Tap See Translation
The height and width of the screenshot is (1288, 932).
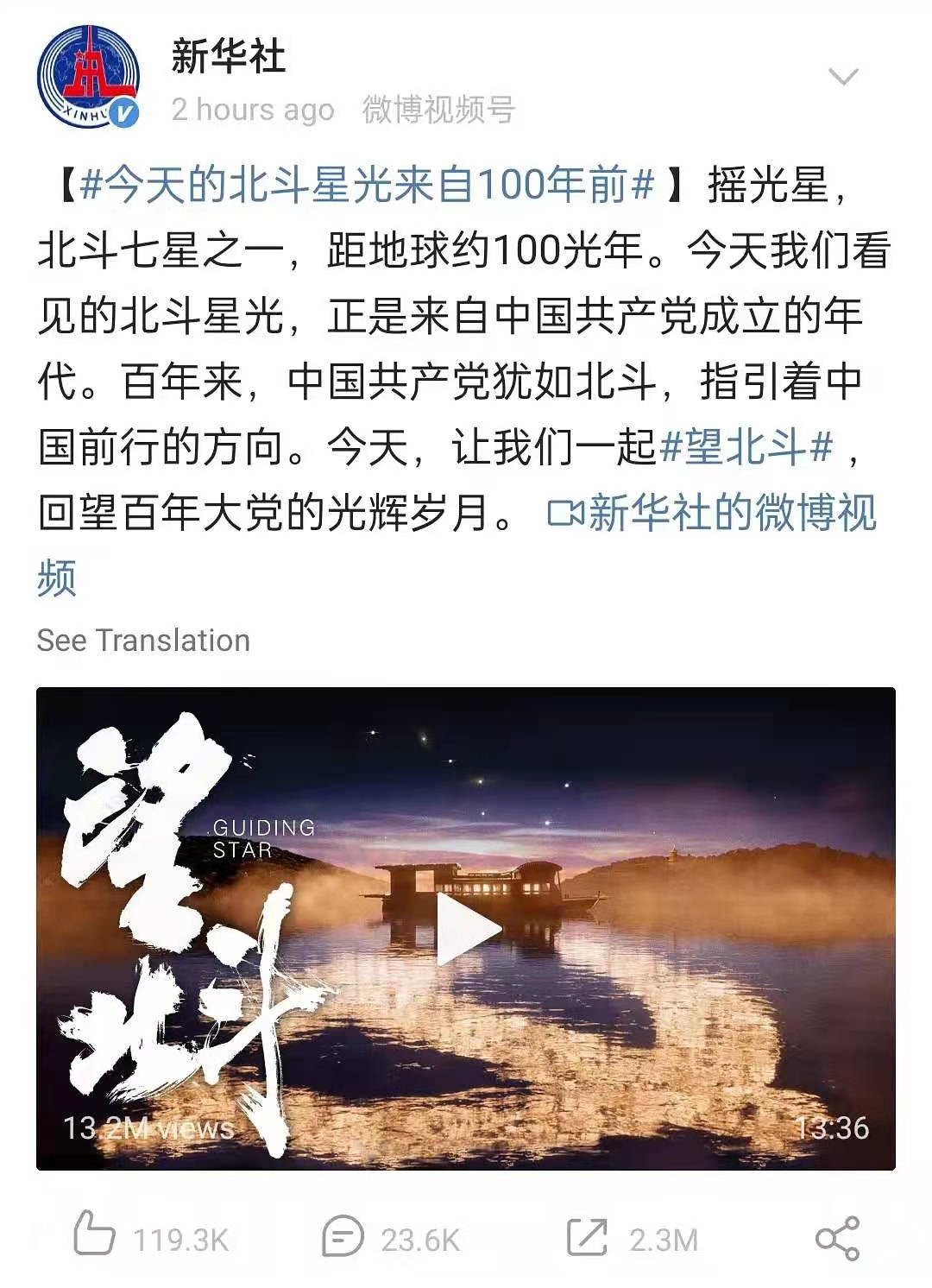143,641
